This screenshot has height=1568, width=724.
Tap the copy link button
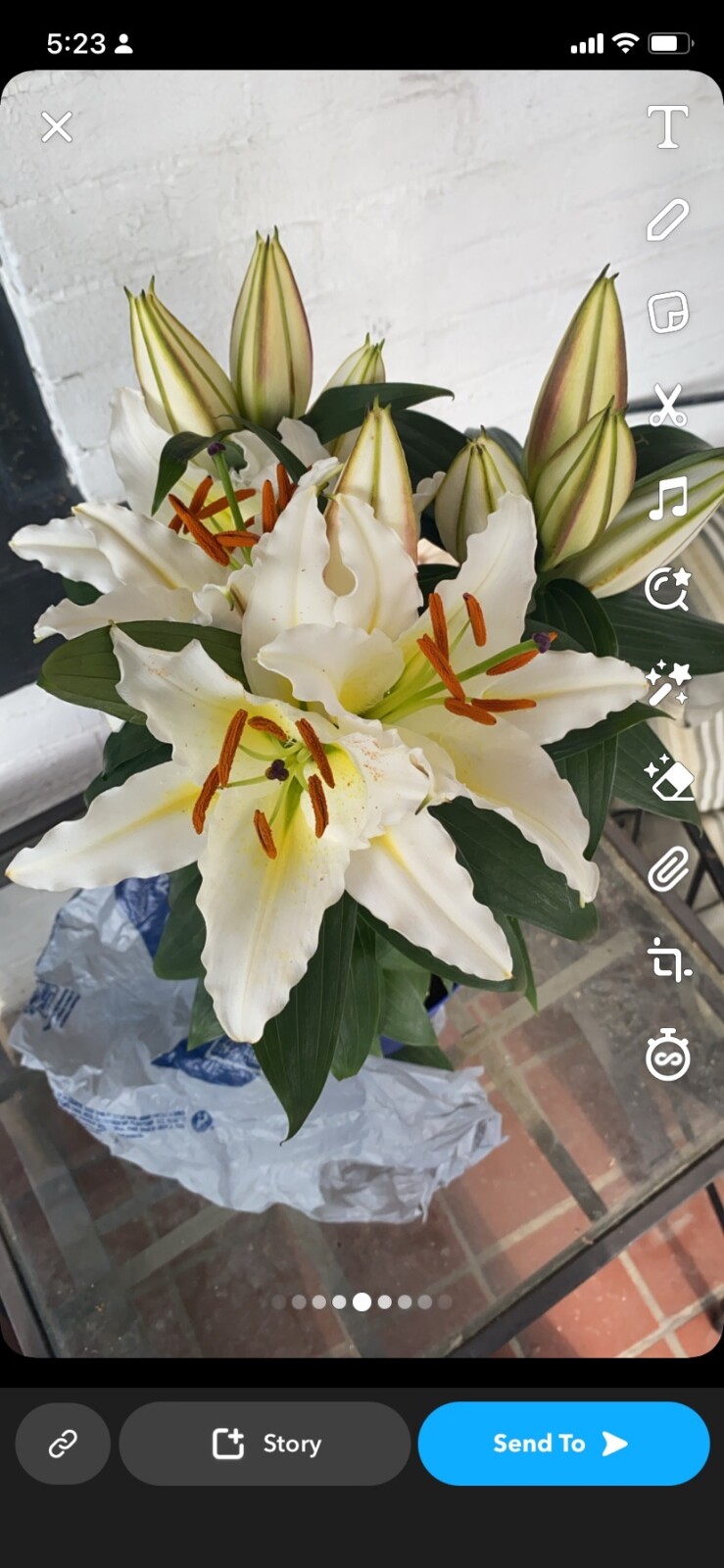coord(63,1444)
